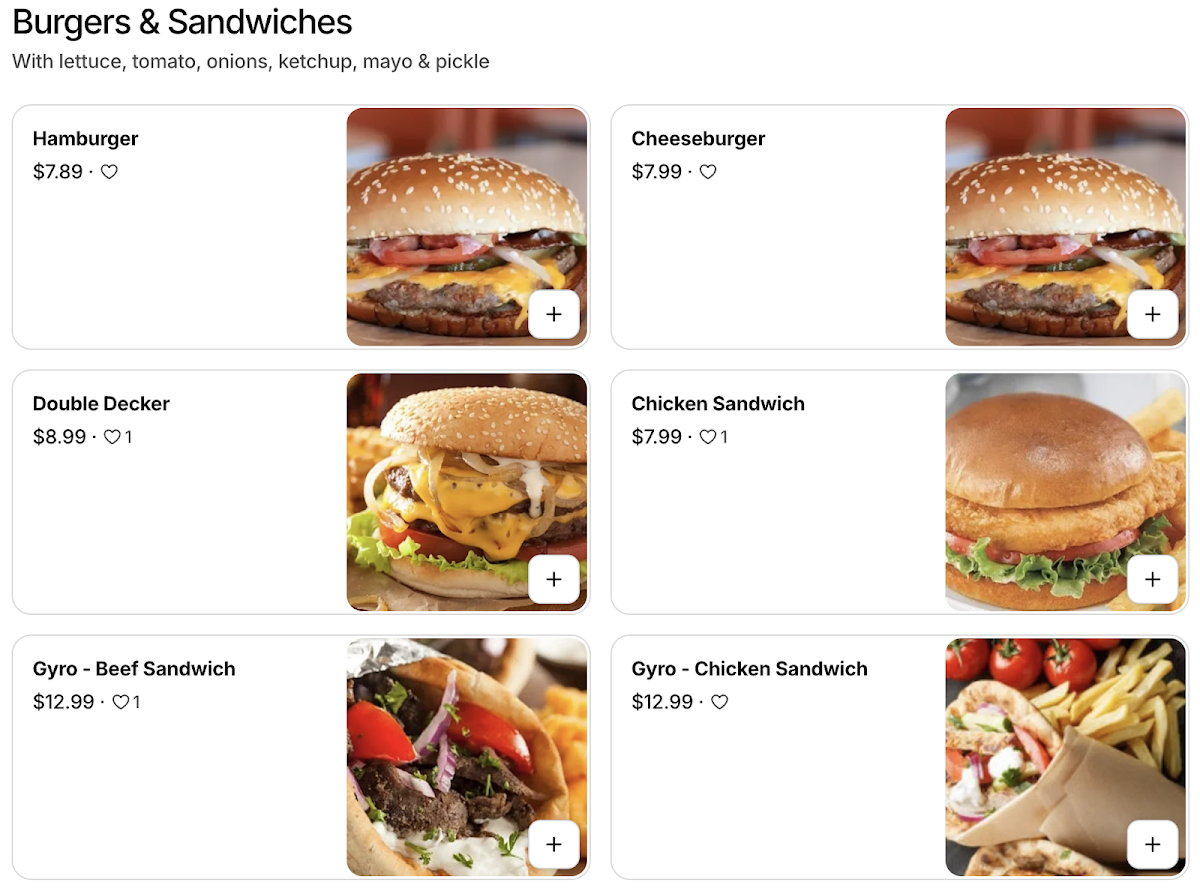Like the Cheeseburger item
1200x891 pixels.
tap(708, 172)
